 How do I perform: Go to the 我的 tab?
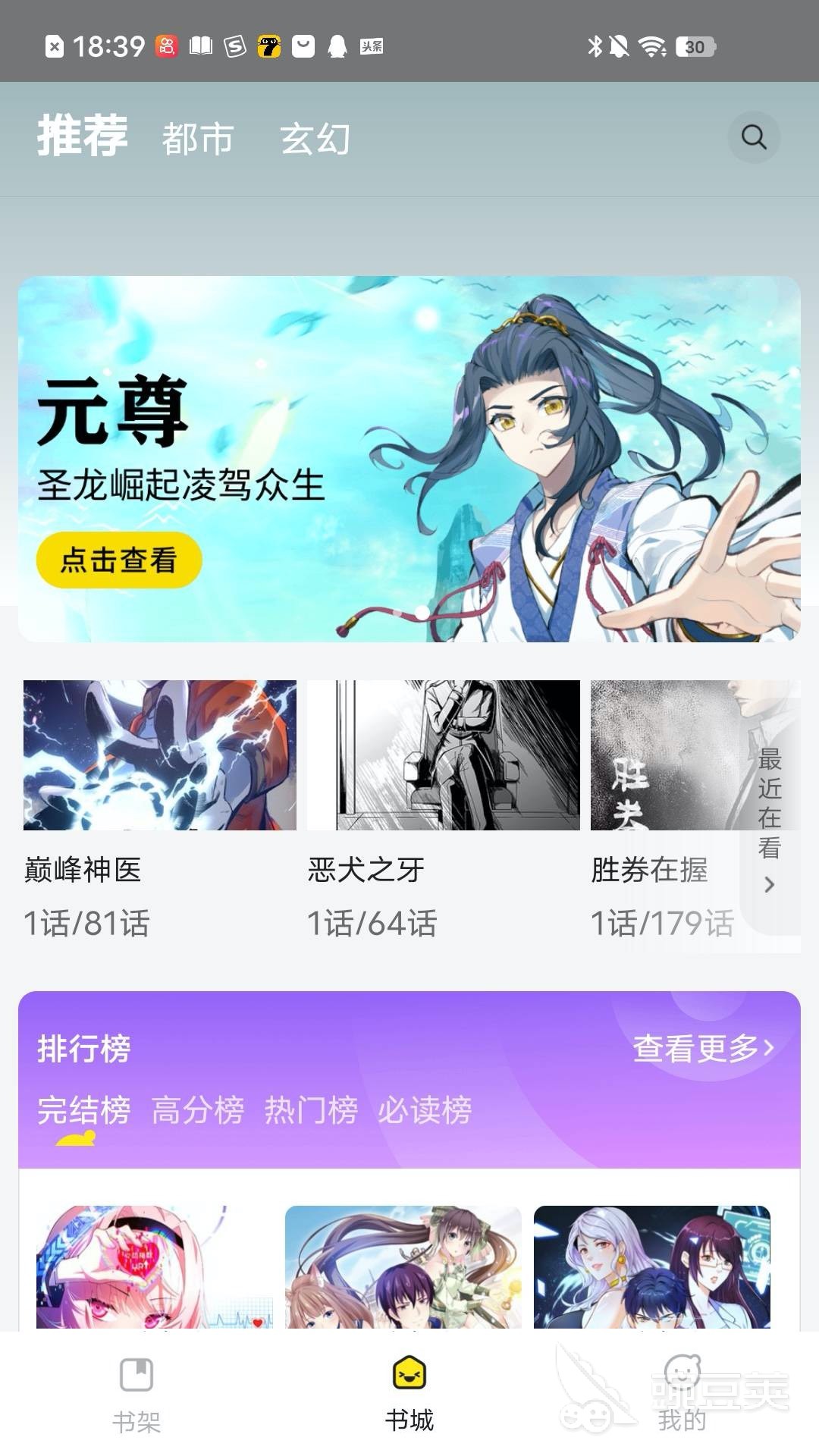click(682, 1394)
